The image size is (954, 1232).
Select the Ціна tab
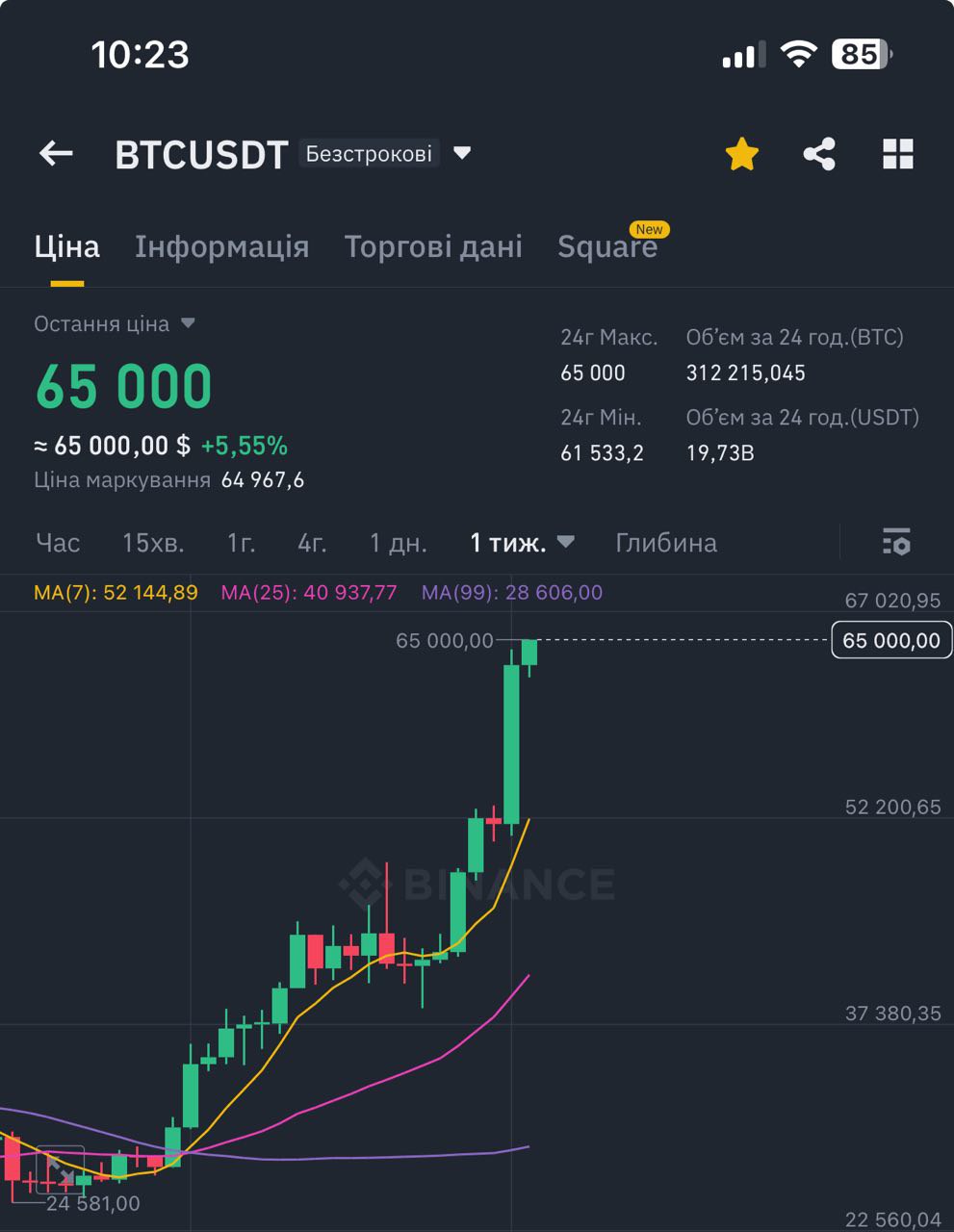tap(66, 246)
